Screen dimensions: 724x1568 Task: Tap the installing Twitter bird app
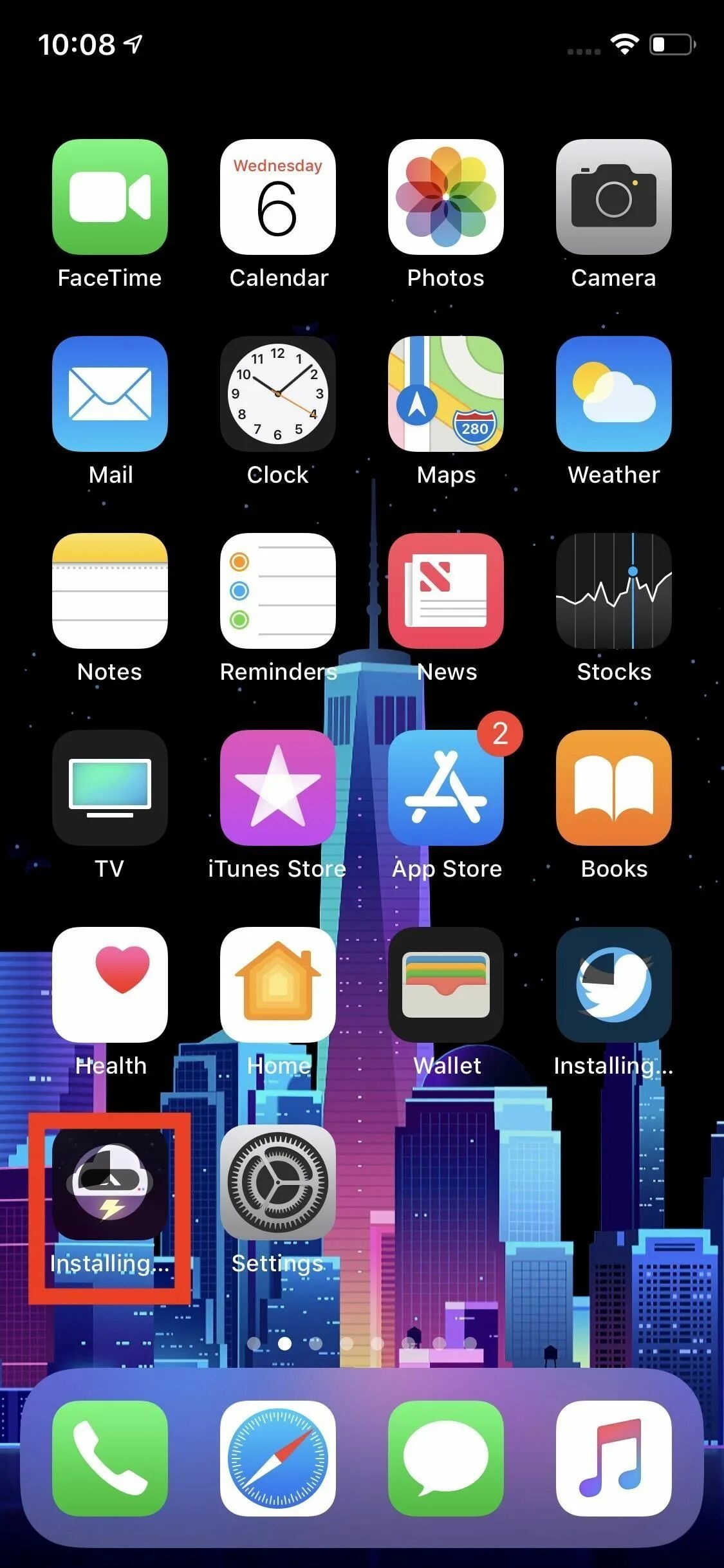tap(614, 985)
